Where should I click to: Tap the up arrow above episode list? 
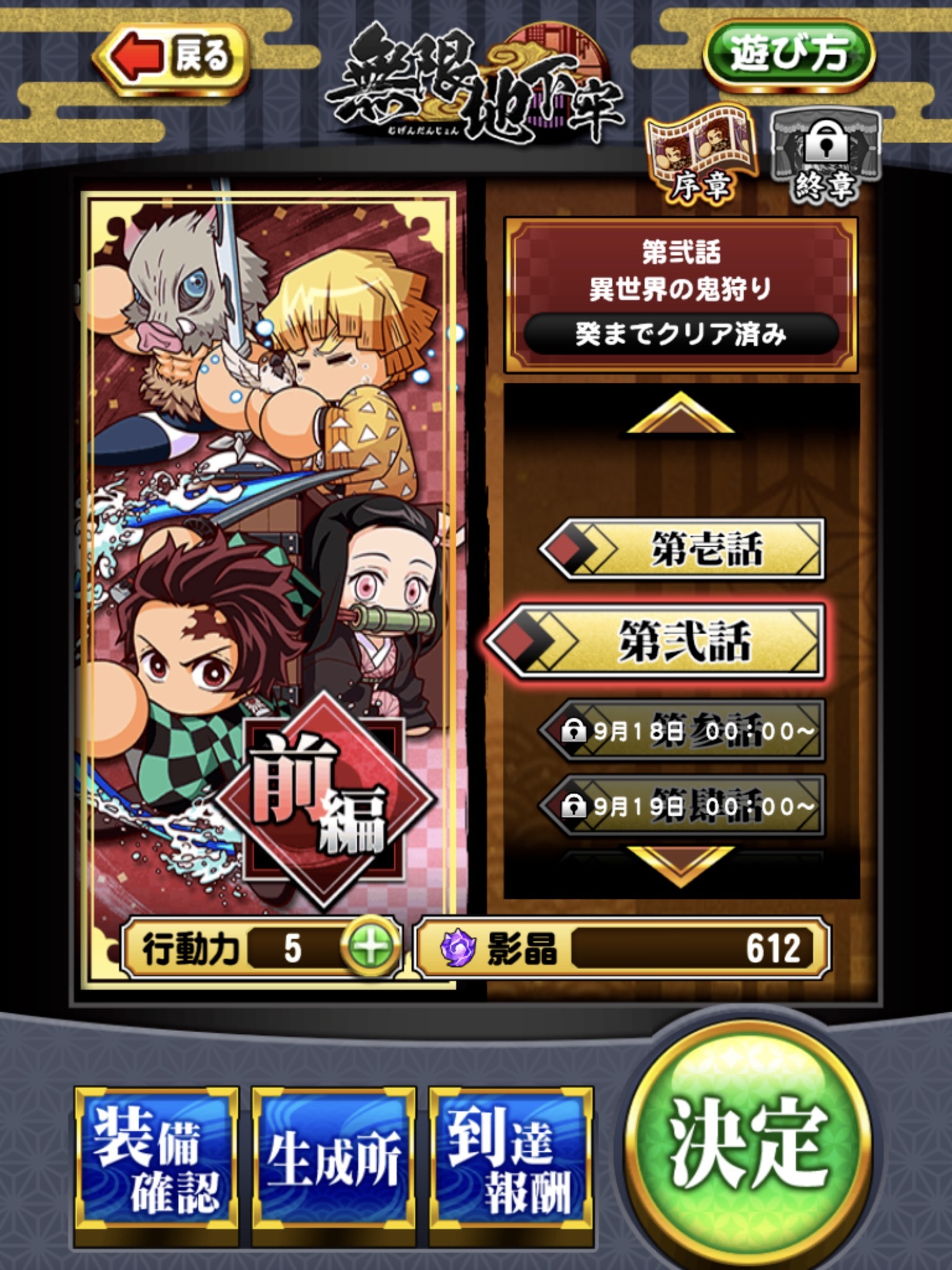(681, 414)
